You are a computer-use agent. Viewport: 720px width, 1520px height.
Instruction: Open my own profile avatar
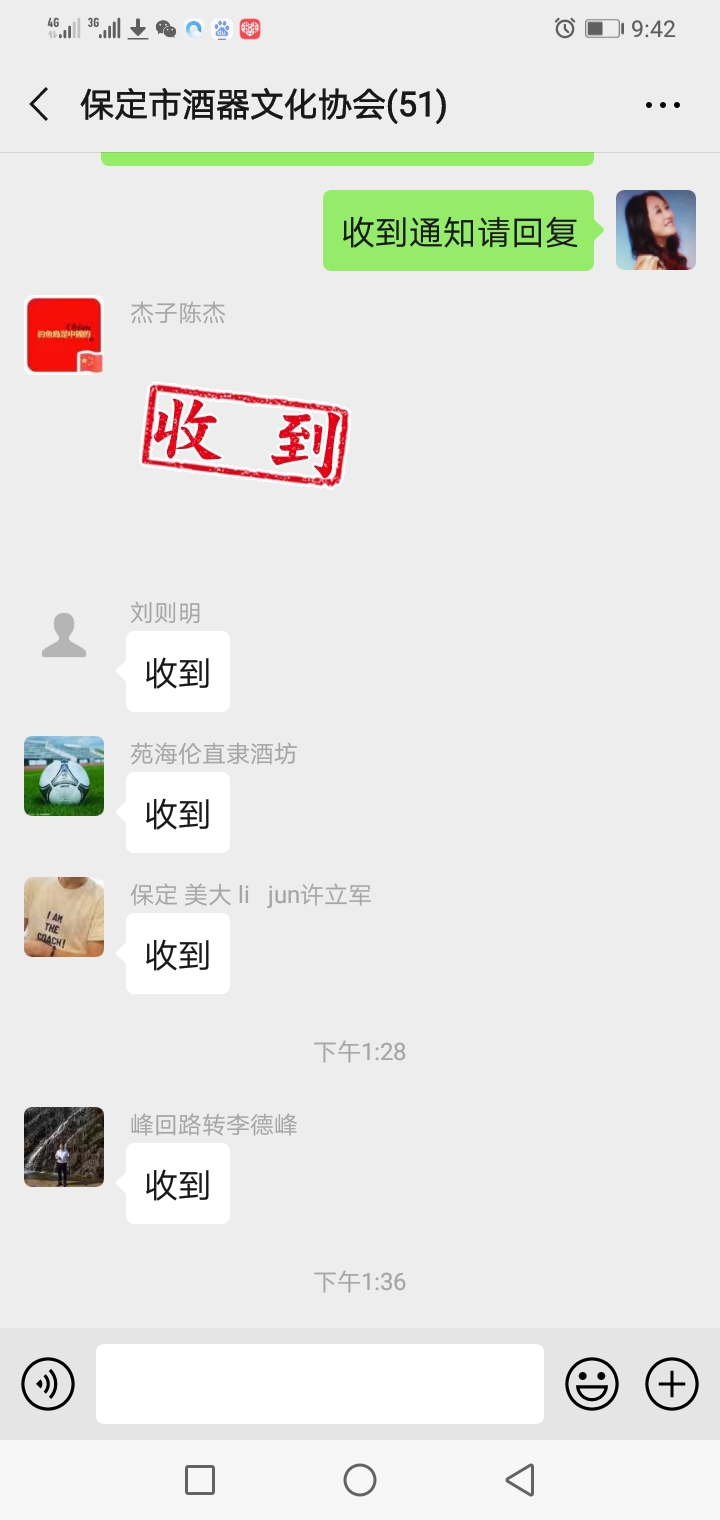(x=656, y=230)
